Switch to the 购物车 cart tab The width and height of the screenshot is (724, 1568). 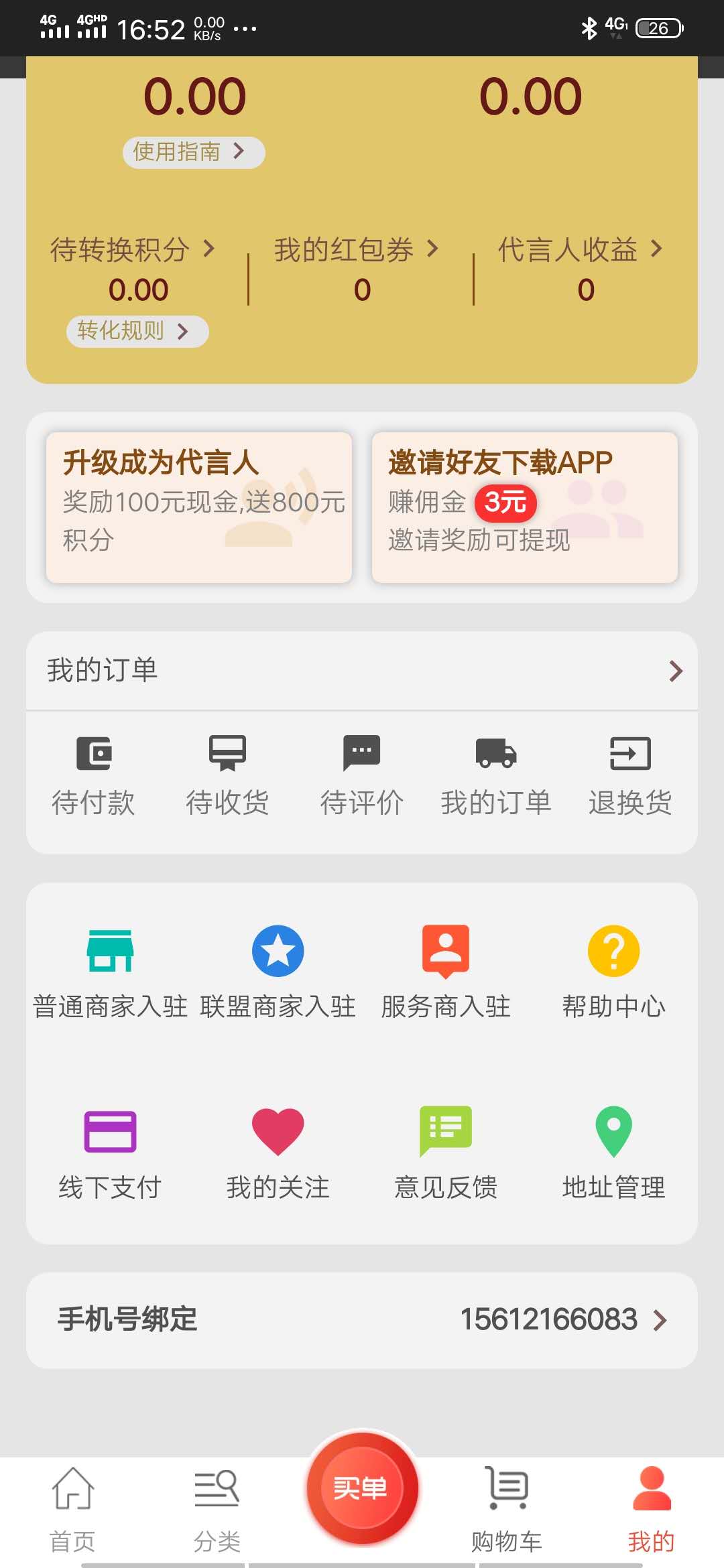[x=505, y=1504]
